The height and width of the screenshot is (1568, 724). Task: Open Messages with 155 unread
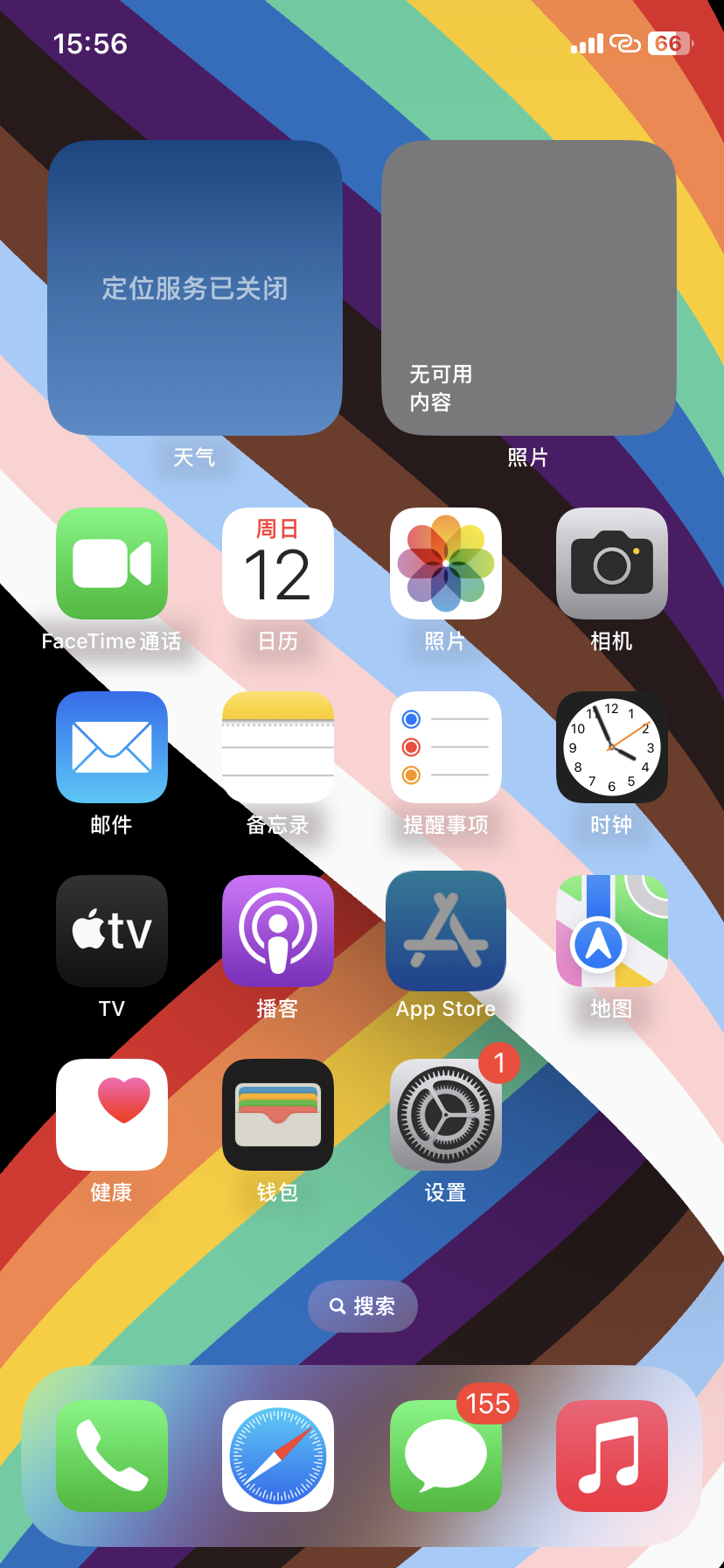[x=446, y=1456]
